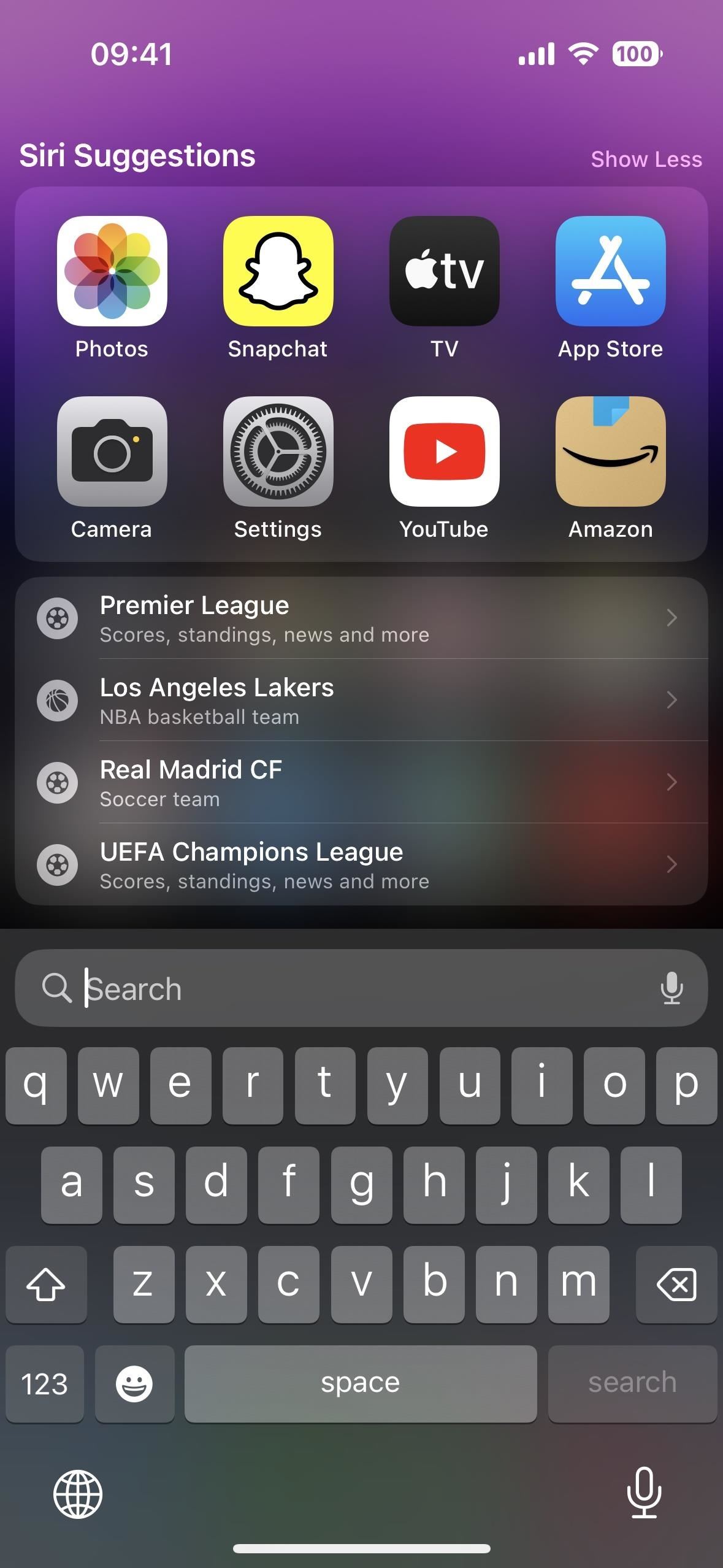
Task: Start voice search with search bar microphone
Action: click(671, 988)
